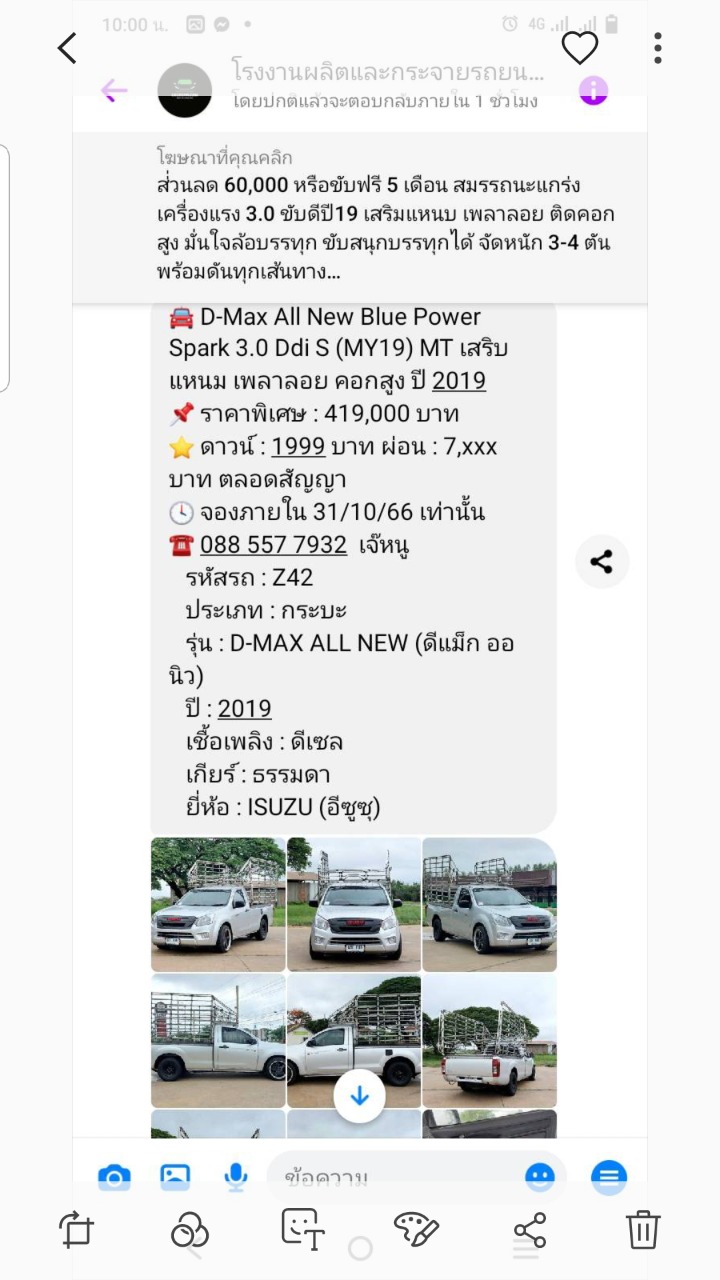Open the crop and rotate tool
The width and height of the screenshot is (720, 1280).
click(x=76, y=1229)
